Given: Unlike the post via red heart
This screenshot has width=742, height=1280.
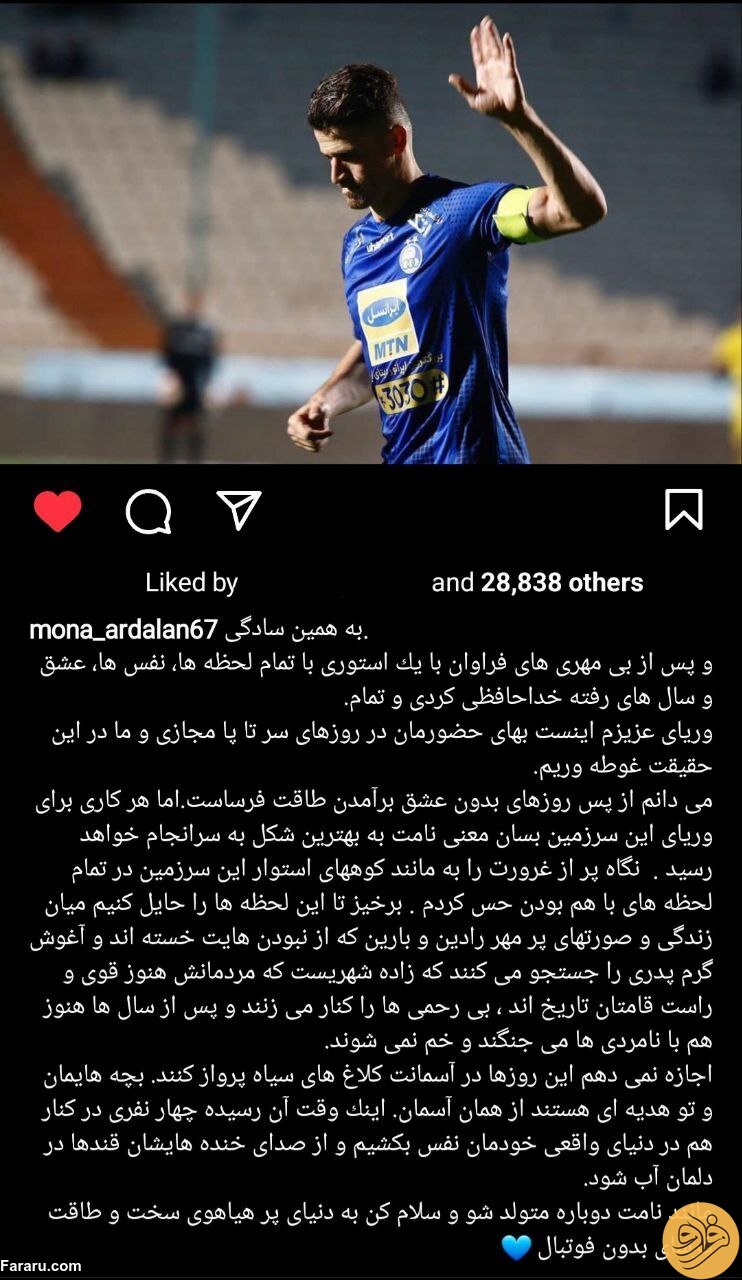Looking at the screenshot, I should click(x=57, y=511).
